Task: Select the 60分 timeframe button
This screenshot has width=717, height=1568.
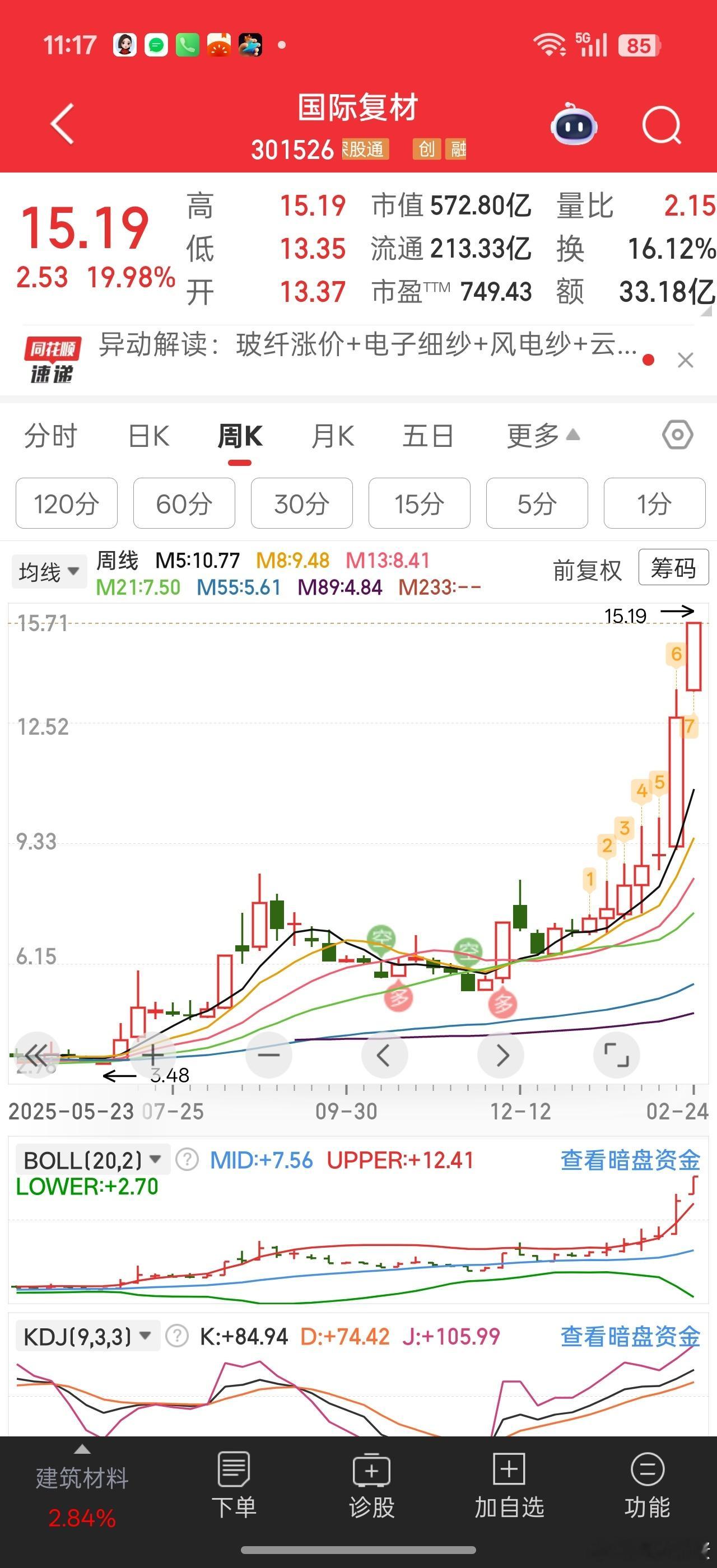Action: (x=183, y=503)
